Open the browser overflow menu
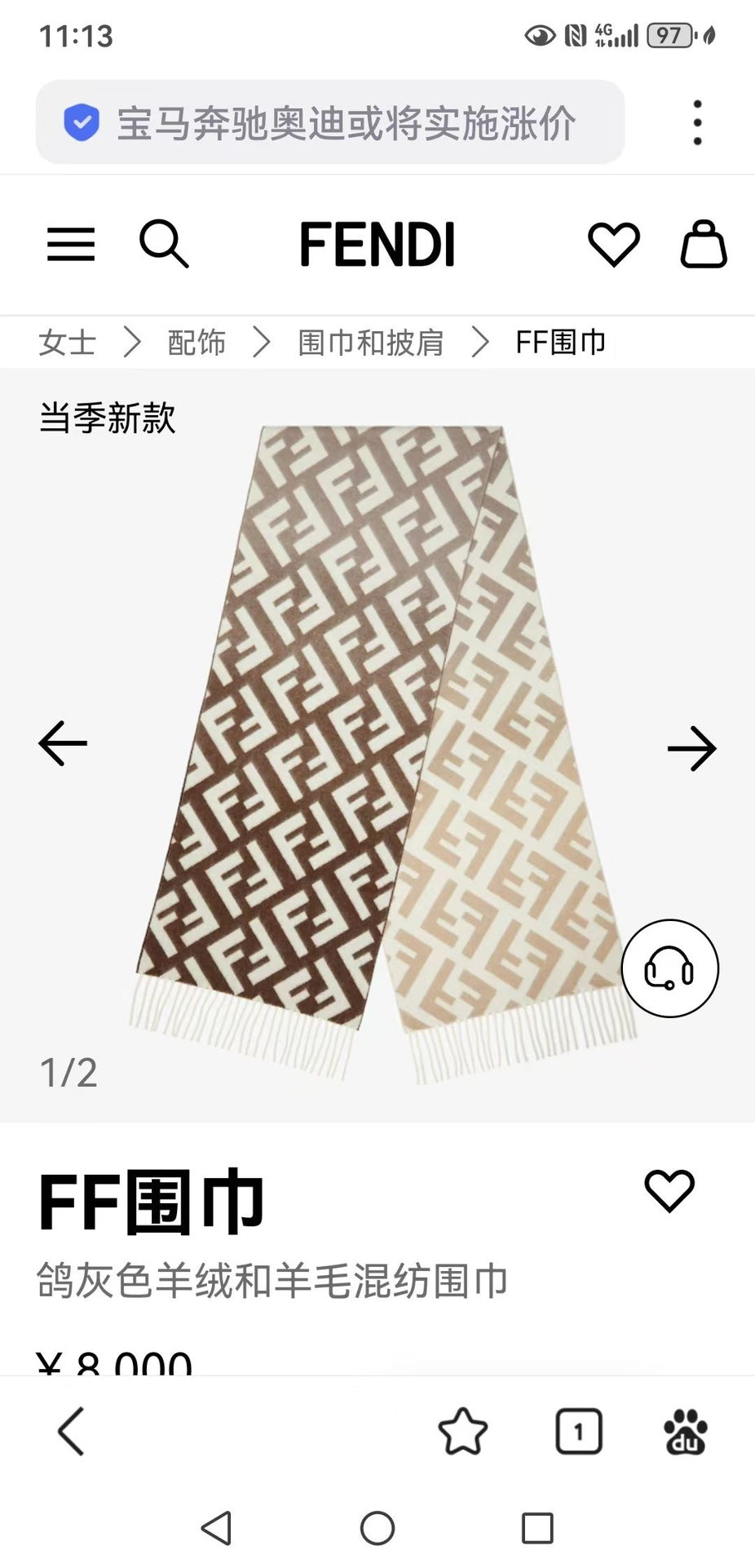755x1568 pixels. (697, 122)
